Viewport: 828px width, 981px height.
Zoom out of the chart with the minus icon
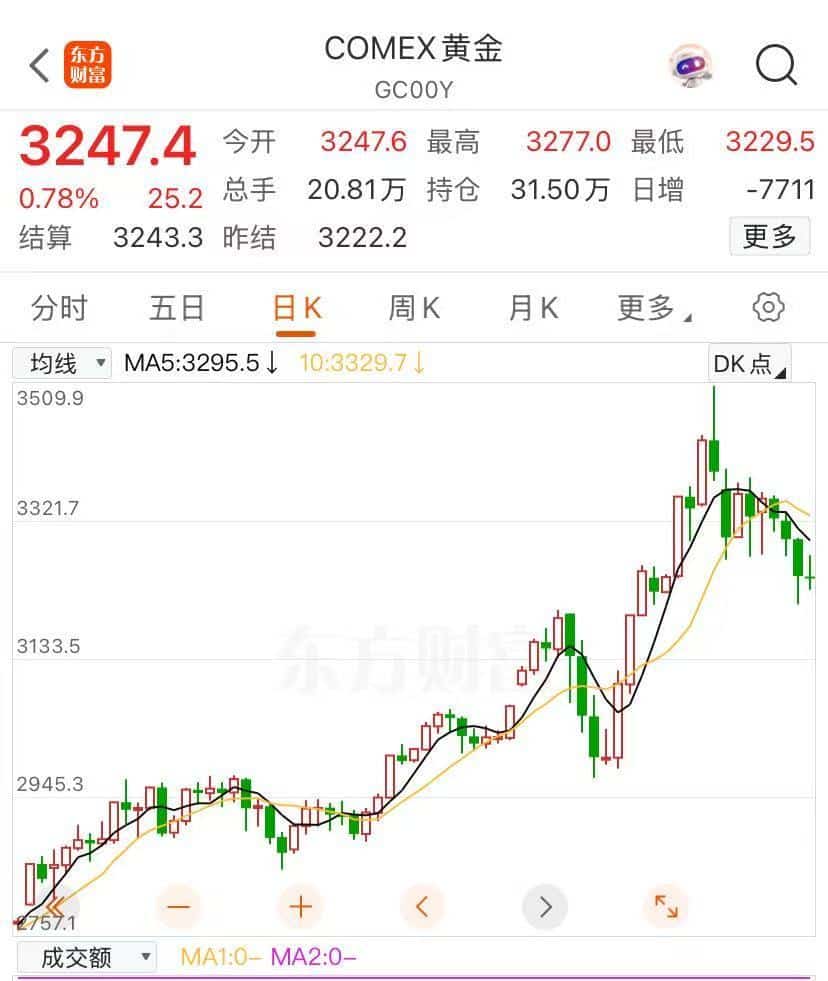click(x=178, y=906)
